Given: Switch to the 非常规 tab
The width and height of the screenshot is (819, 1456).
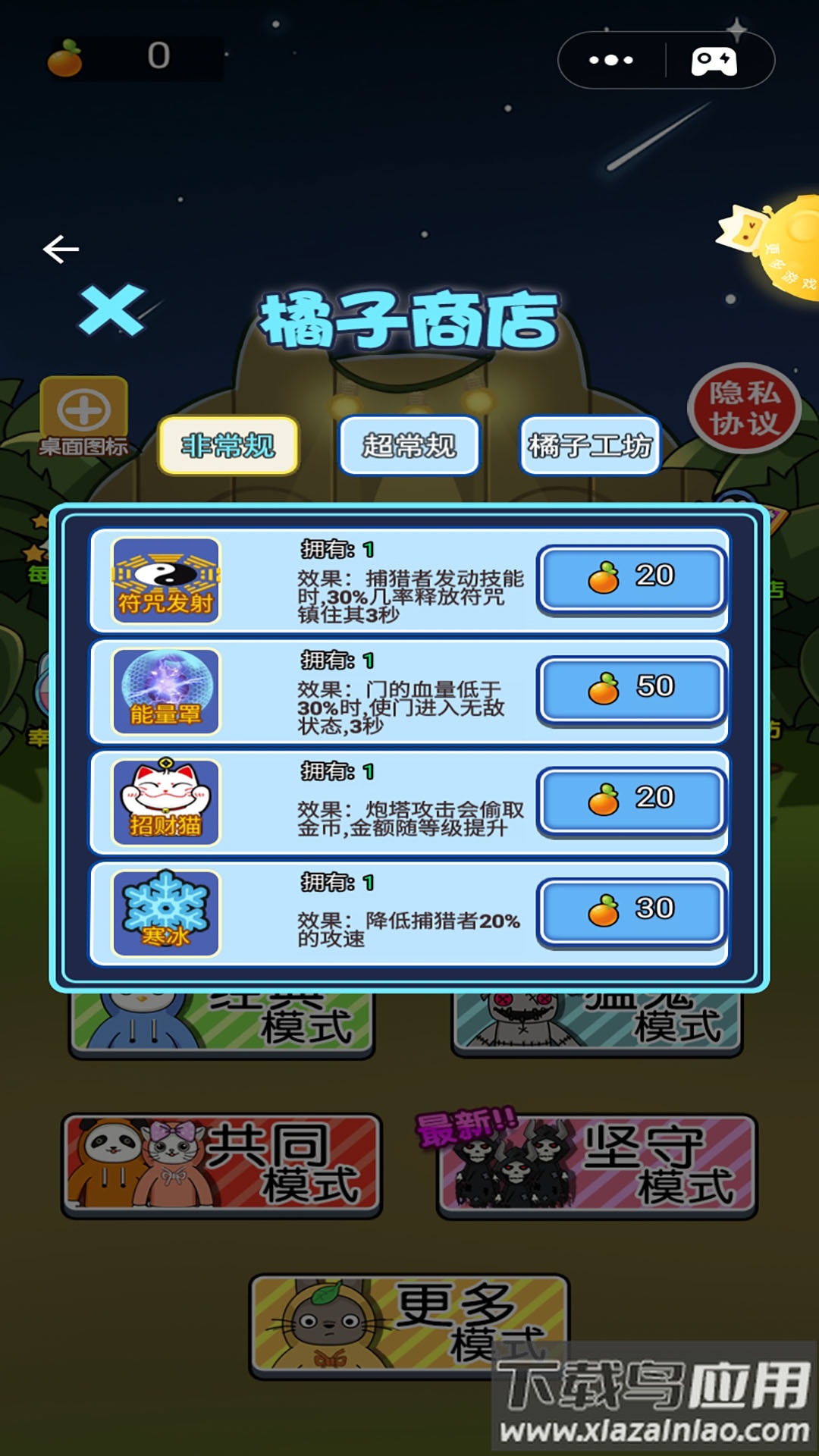Looking at the screenshot, I should 228,446.
